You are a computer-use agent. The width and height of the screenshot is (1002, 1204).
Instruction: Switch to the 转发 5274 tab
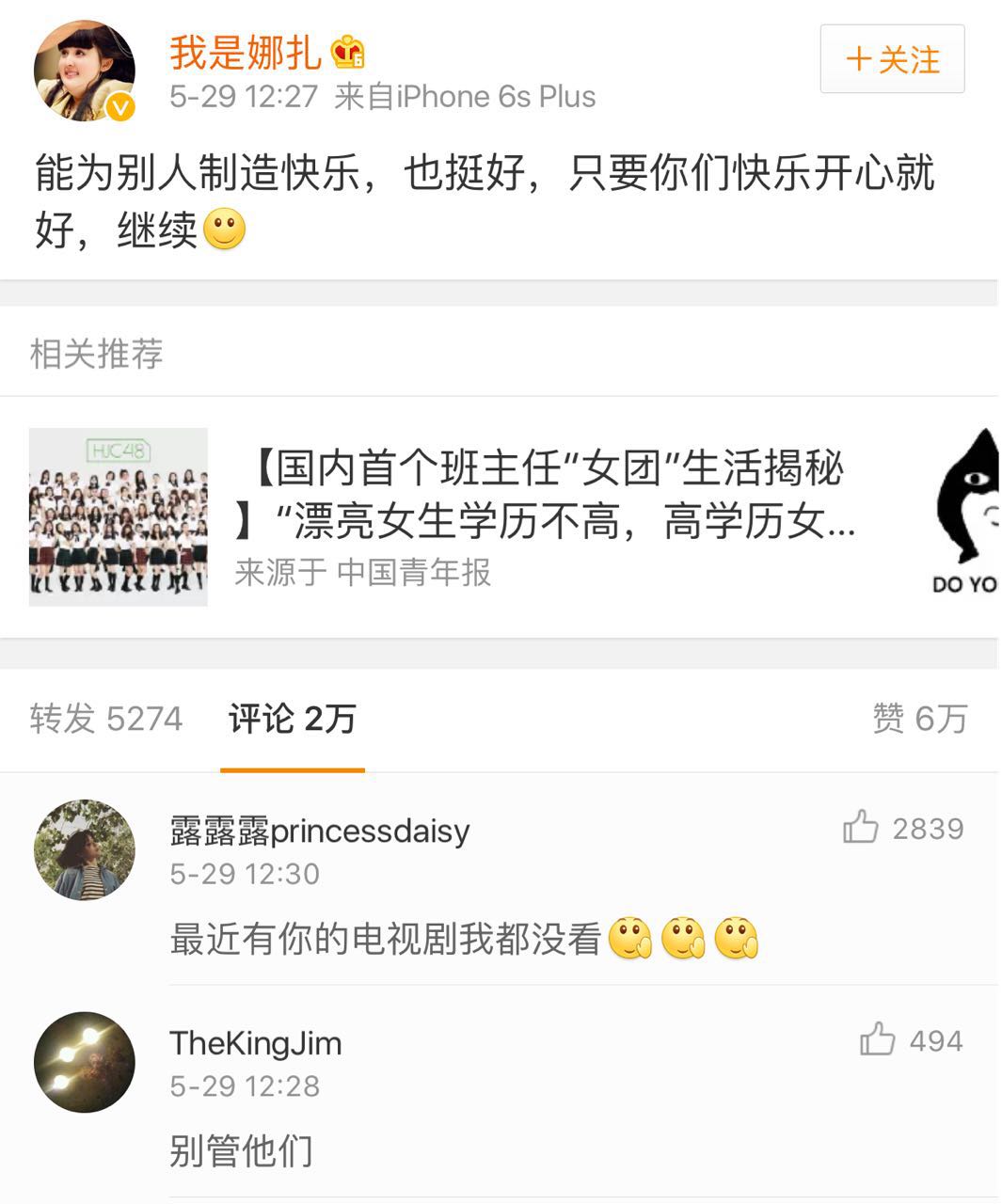coord(105,719)
